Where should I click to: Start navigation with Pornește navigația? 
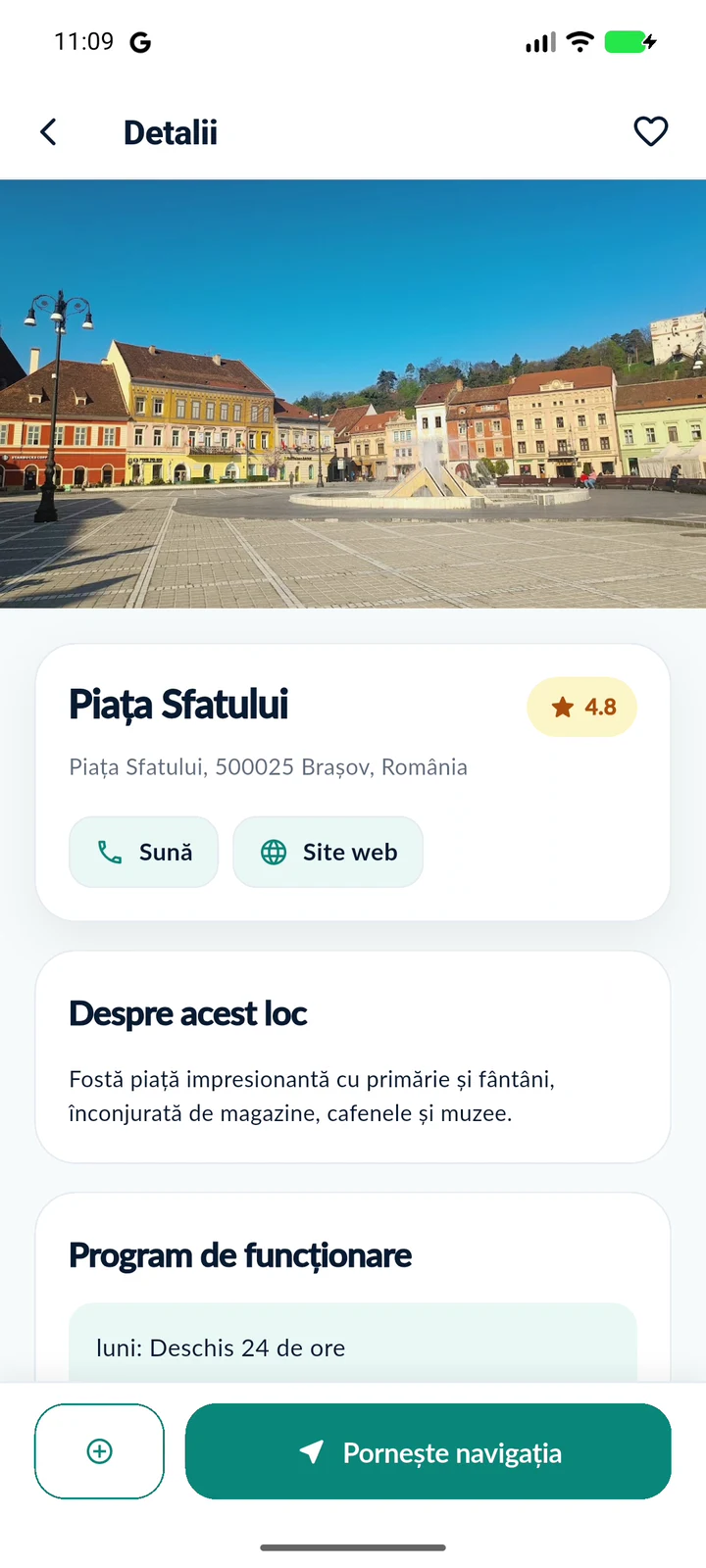click(429, 1451)
